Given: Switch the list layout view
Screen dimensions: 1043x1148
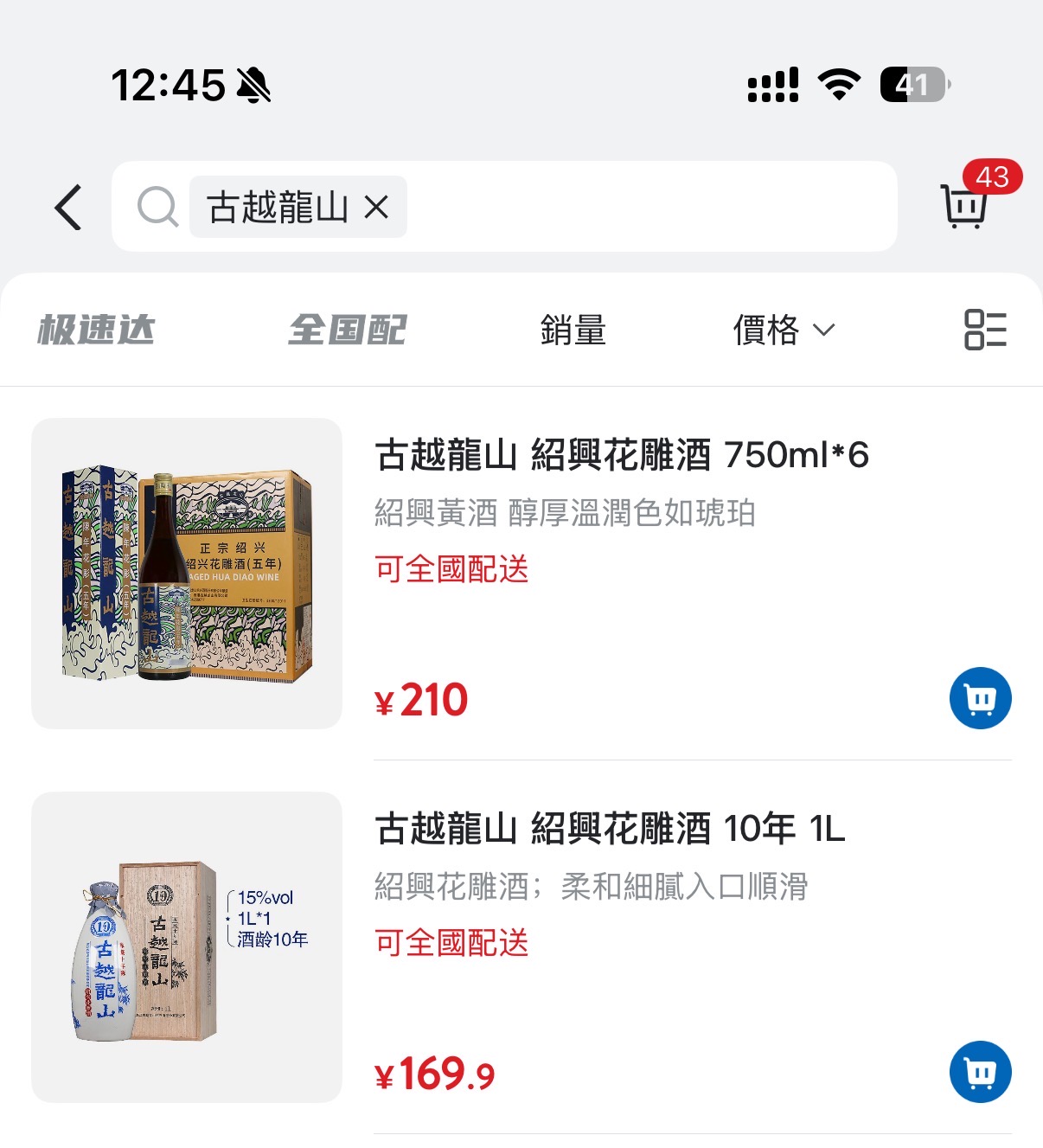Looking at the screenshot, I should pos(985,330).
